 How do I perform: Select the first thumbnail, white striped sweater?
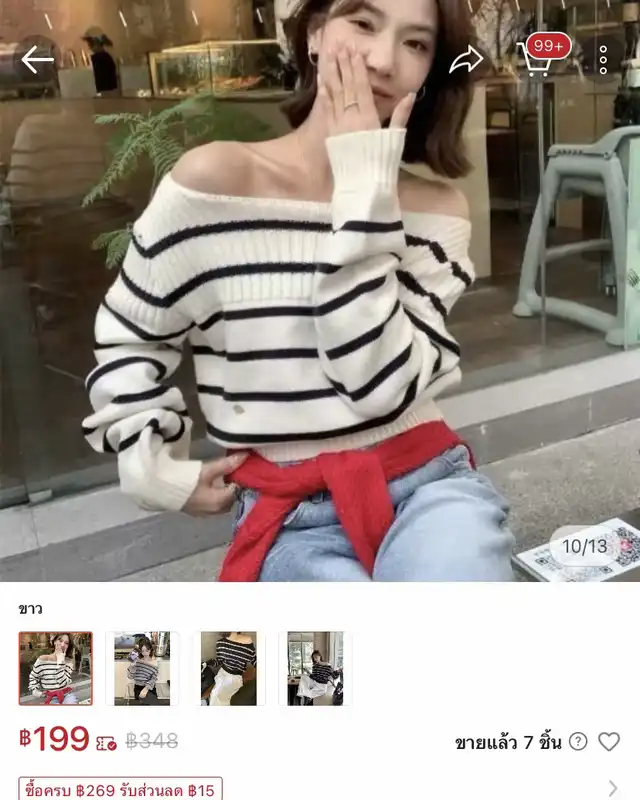pos(55,668)
